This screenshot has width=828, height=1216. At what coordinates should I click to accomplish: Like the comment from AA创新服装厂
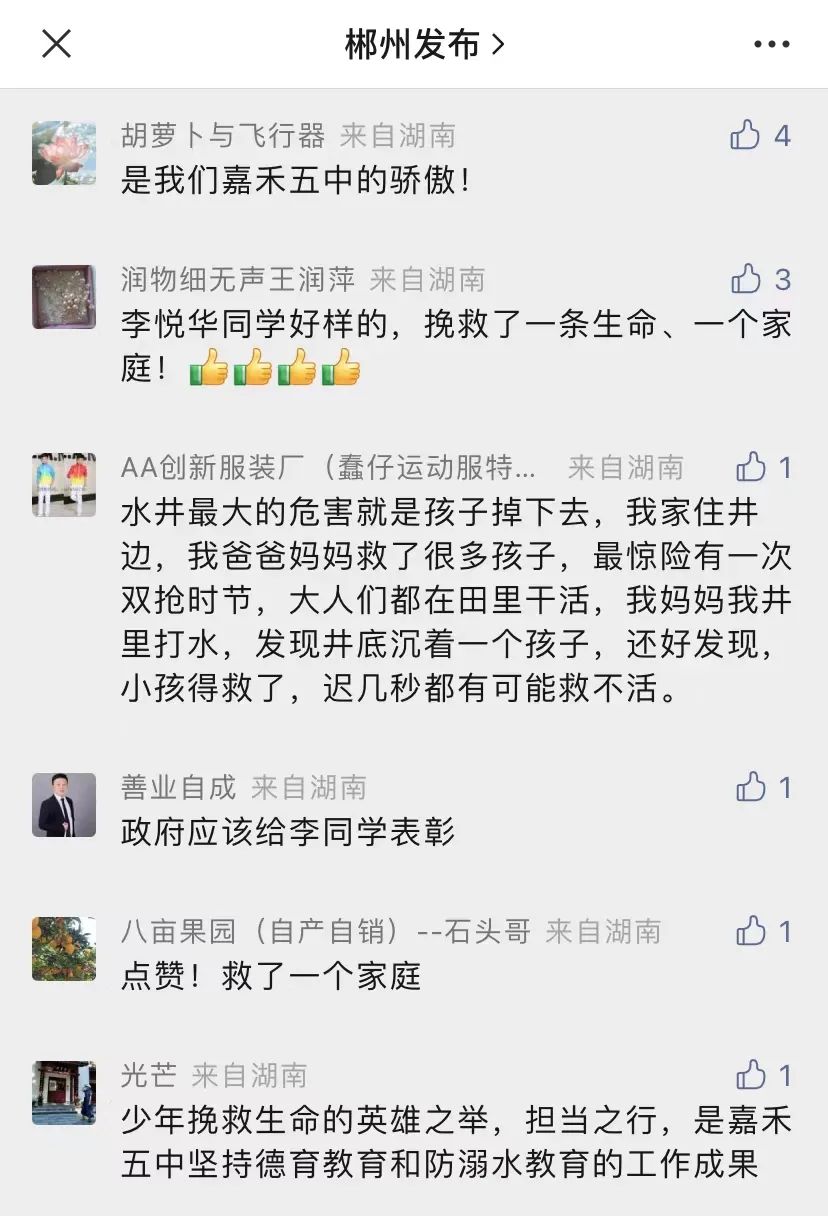[x=751, y=467]
